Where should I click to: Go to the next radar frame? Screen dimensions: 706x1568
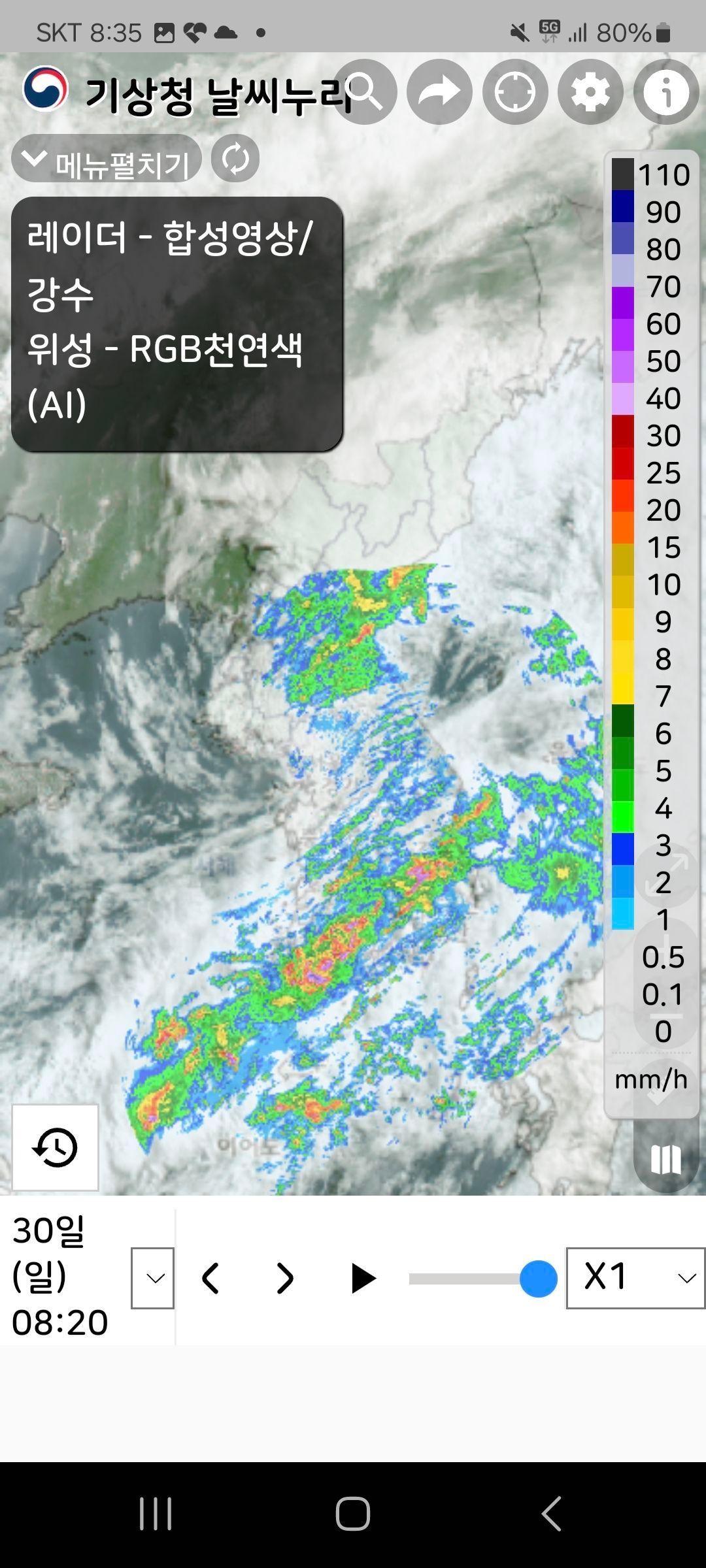[285, 1279]
